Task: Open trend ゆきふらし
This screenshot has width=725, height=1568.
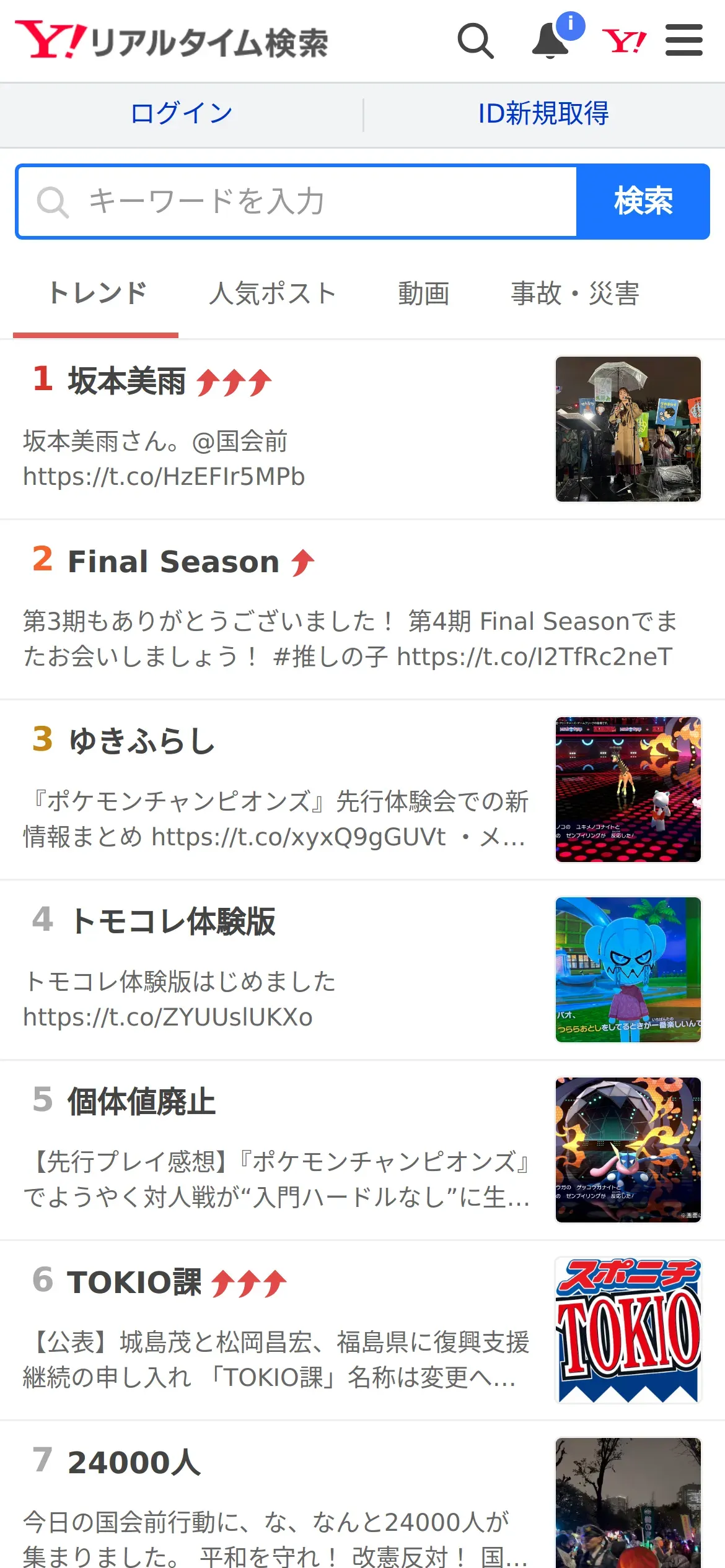Action: pyautogui.click(x=141, y=741)
